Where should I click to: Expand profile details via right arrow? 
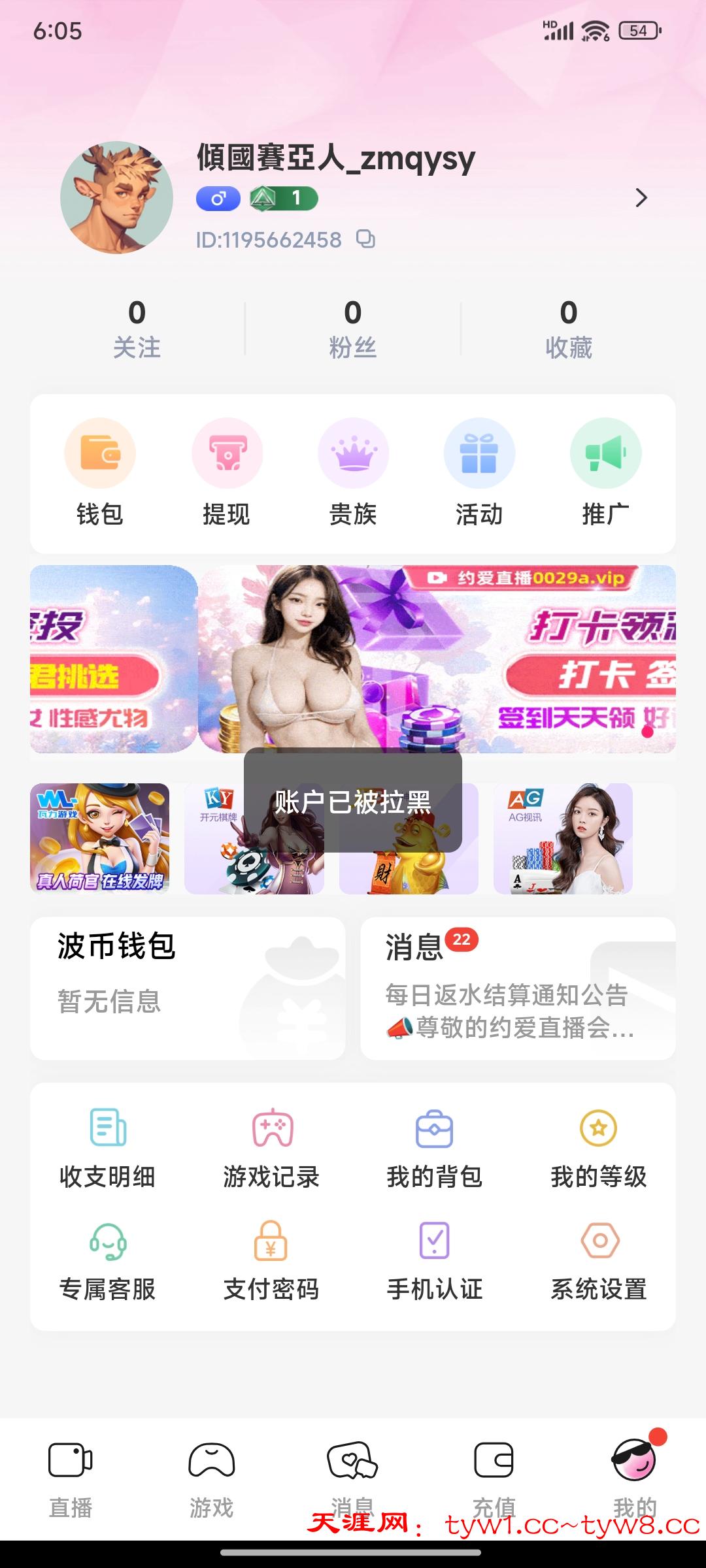coord(642,197)
